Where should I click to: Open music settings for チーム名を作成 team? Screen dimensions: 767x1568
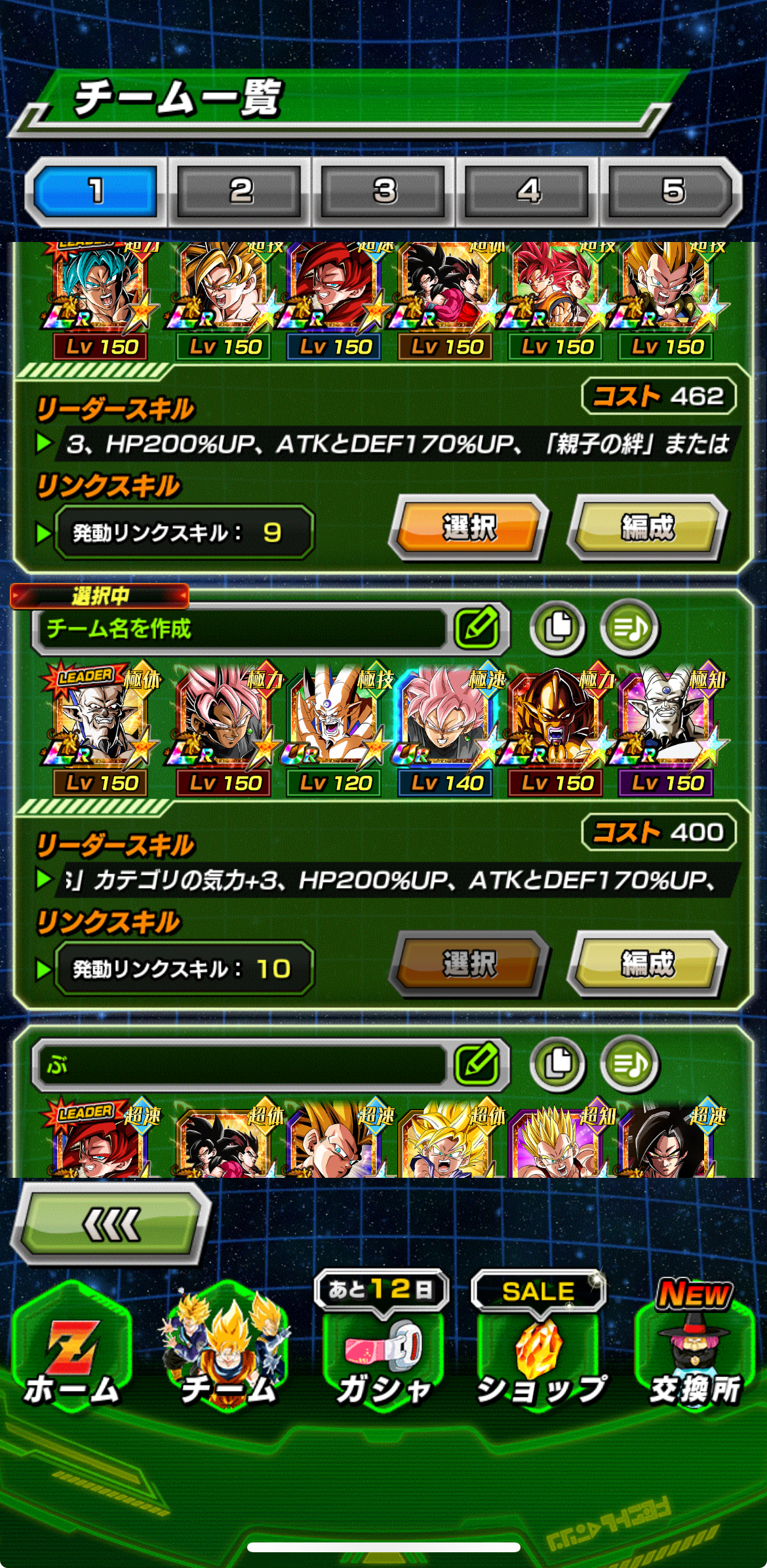(x=629, y=628)
